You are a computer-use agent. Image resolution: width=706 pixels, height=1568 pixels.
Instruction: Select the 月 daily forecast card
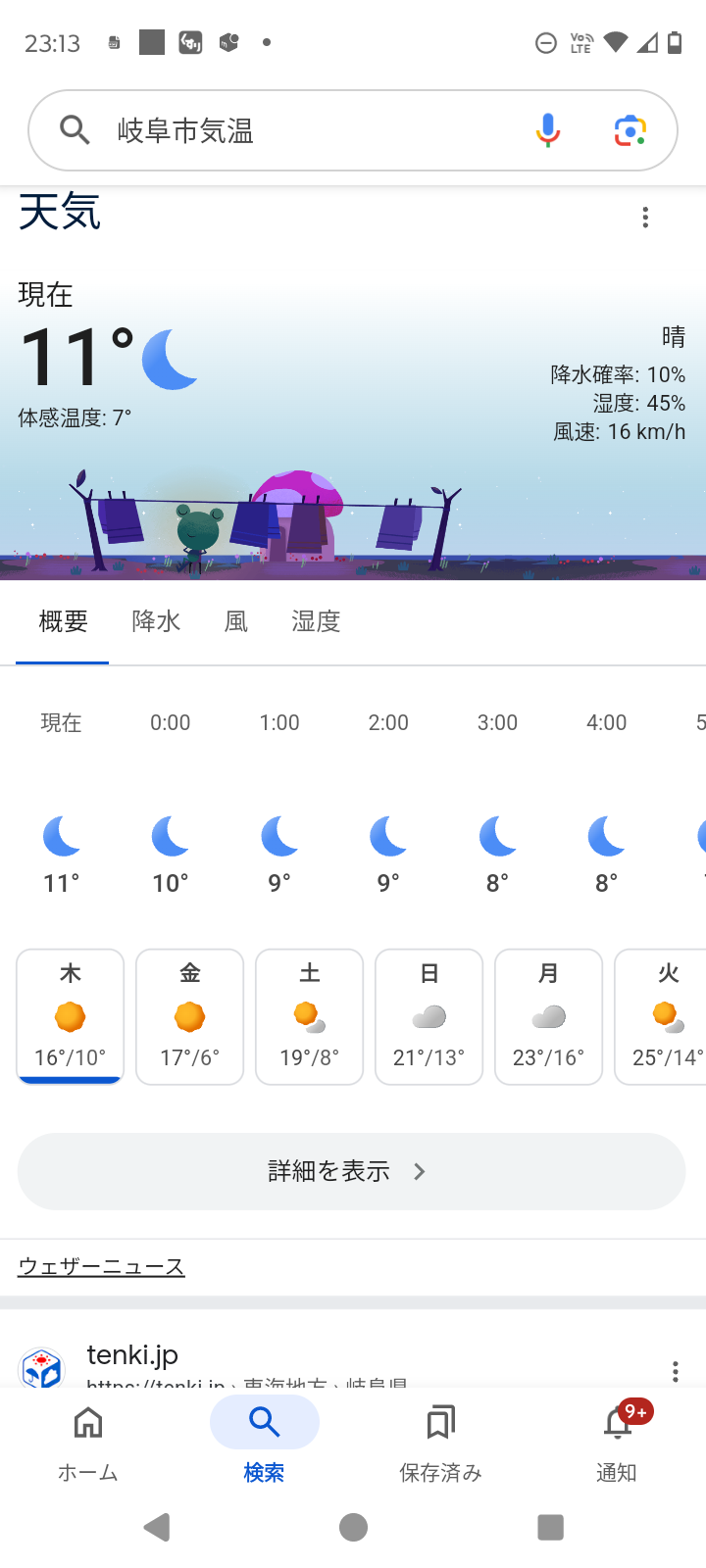pyautogui.click(x=548, y=1016)
